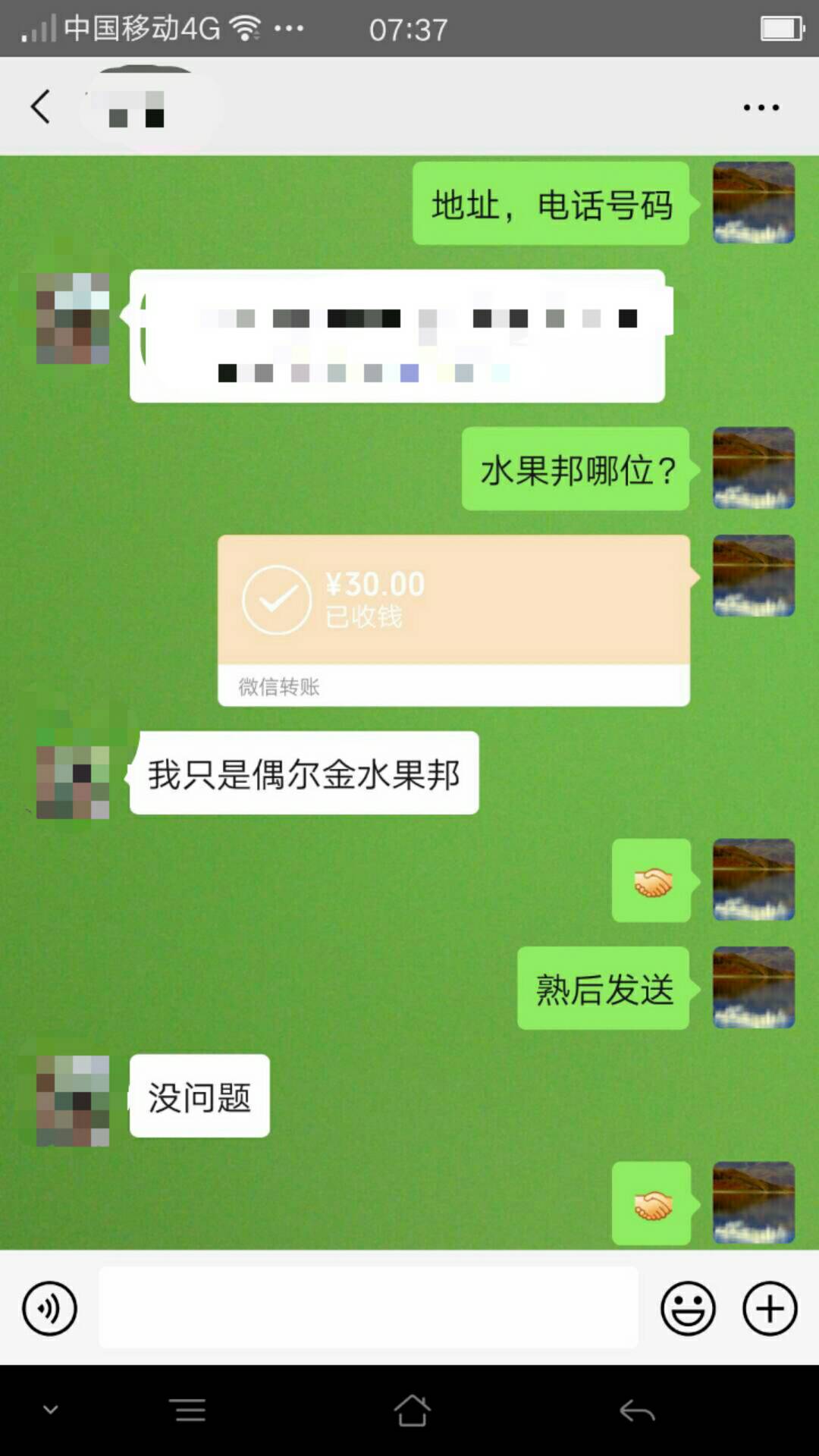819x1456 pixels.
Task: Tap system home button
Action: point(412,1410)
